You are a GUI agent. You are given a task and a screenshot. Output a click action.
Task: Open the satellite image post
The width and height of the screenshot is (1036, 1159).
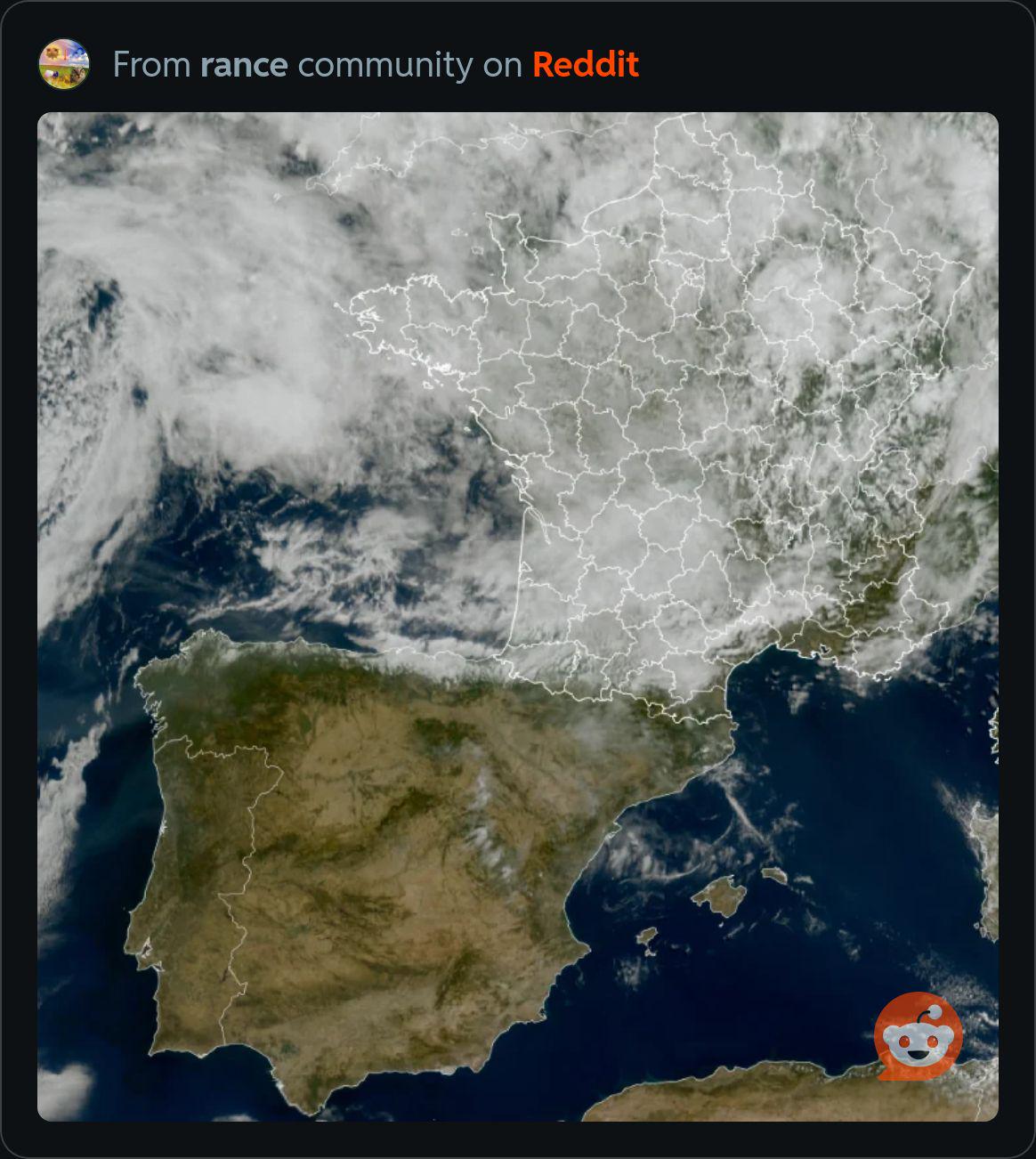tap(517, 616)
